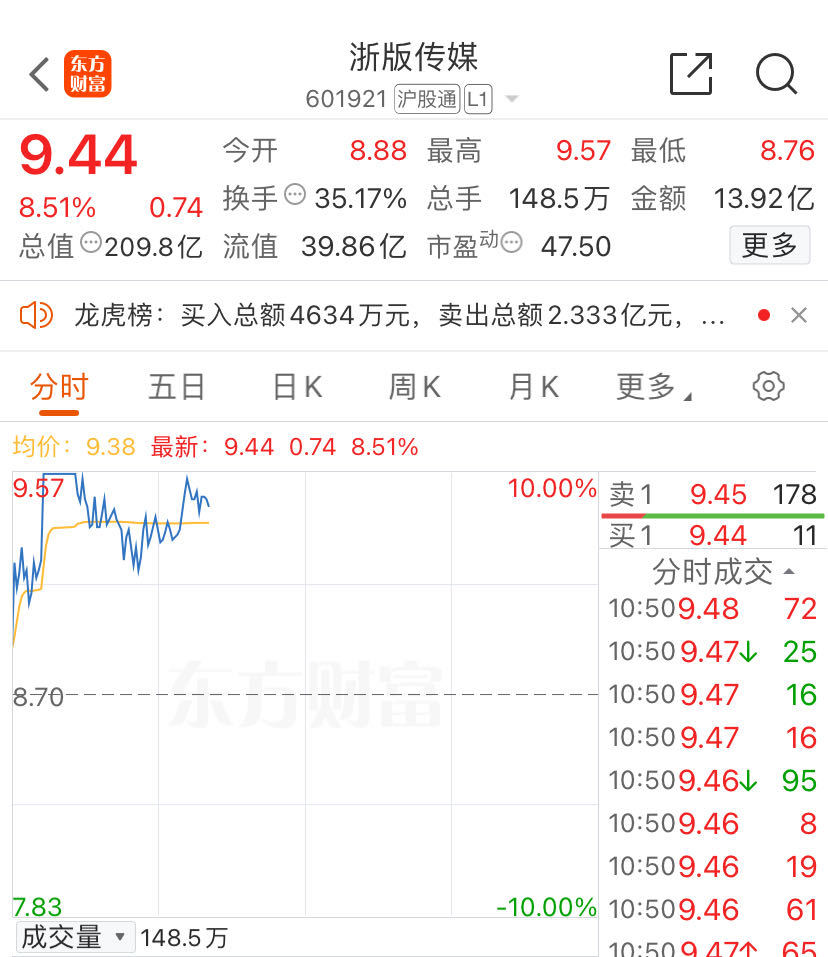Viewport: 828px width, 957px height.
Task: Open the 成交量 indicator dropdown
Action: click(72, 937)
